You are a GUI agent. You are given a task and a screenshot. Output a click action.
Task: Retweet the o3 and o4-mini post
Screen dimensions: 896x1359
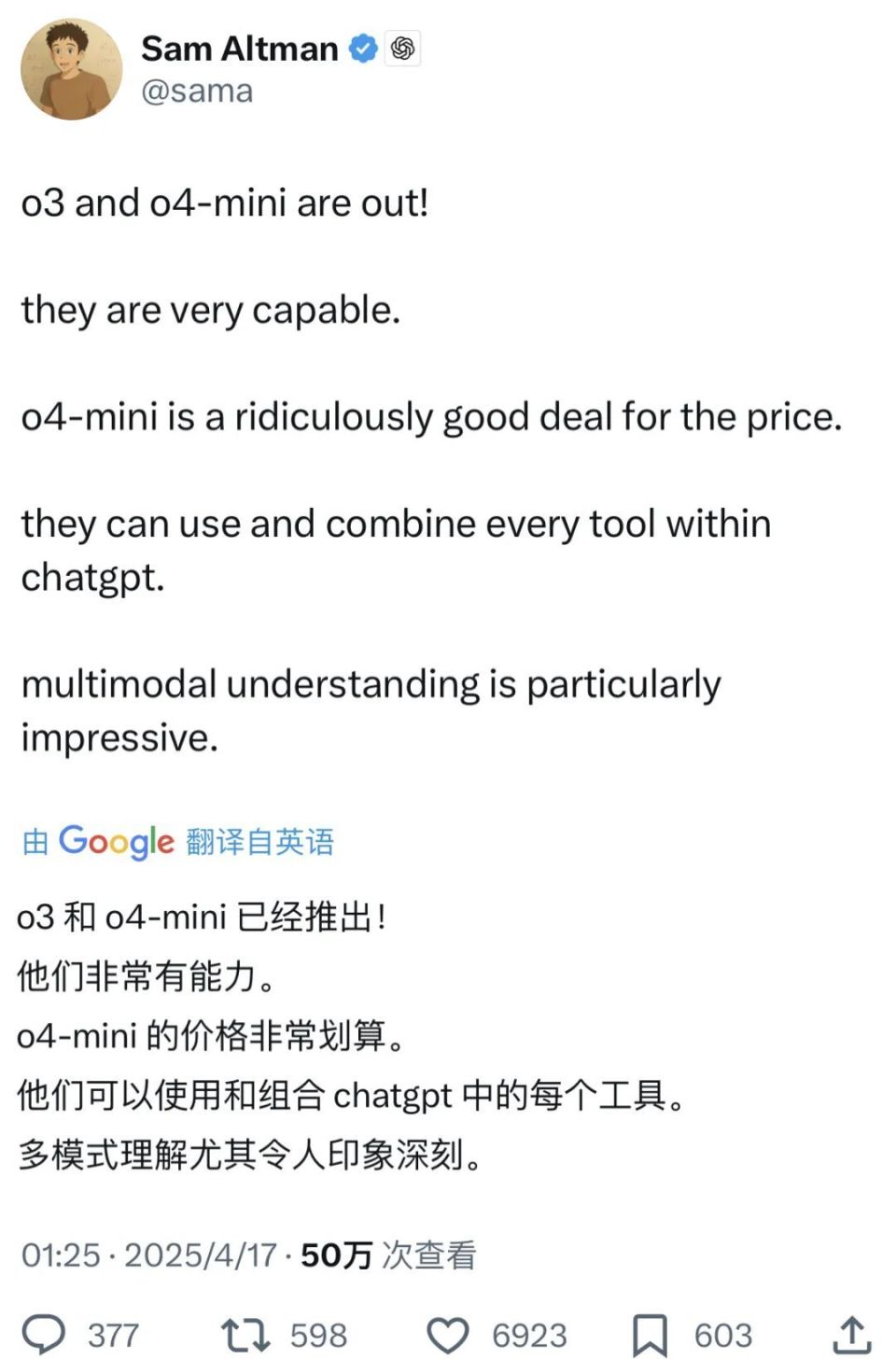[x=245, y=1335]
